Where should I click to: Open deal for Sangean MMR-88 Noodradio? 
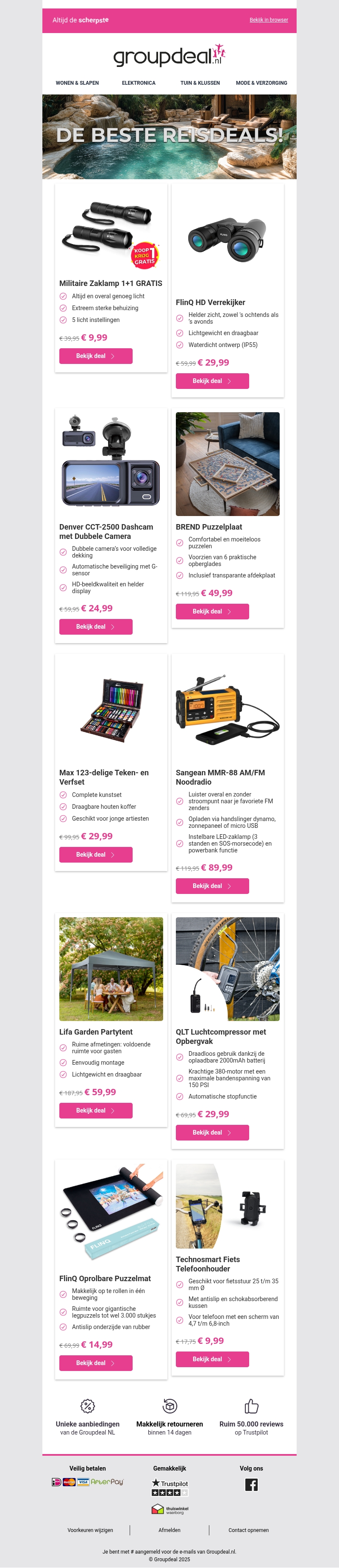[x=212, y=885]
